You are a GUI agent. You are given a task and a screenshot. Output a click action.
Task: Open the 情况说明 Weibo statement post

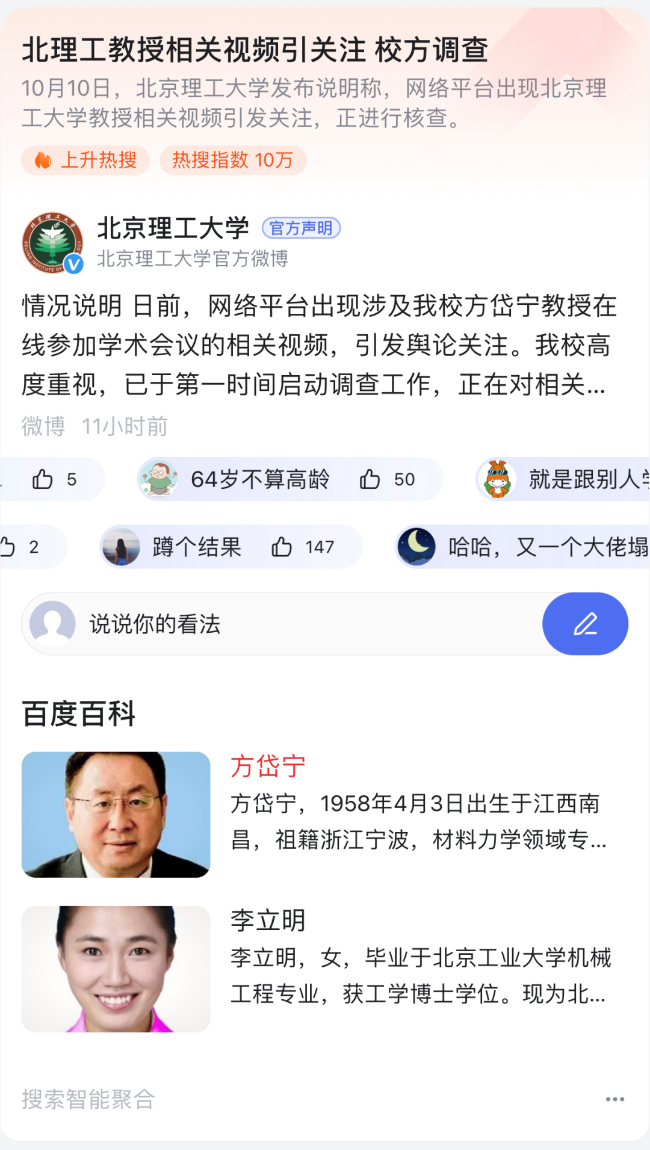click(320, 346)
